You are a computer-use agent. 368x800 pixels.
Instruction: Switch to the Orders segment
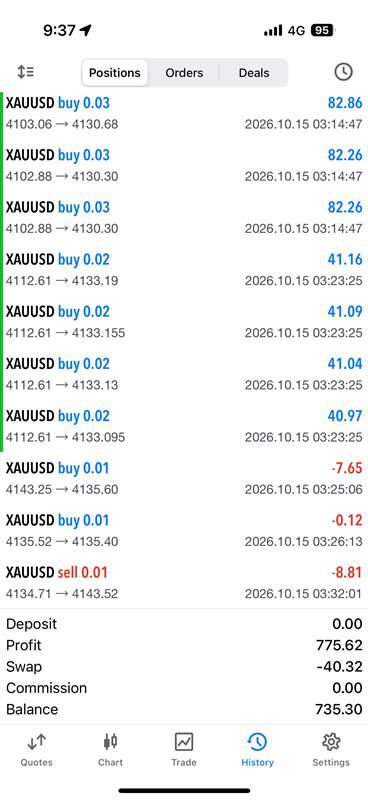[184, 73]
